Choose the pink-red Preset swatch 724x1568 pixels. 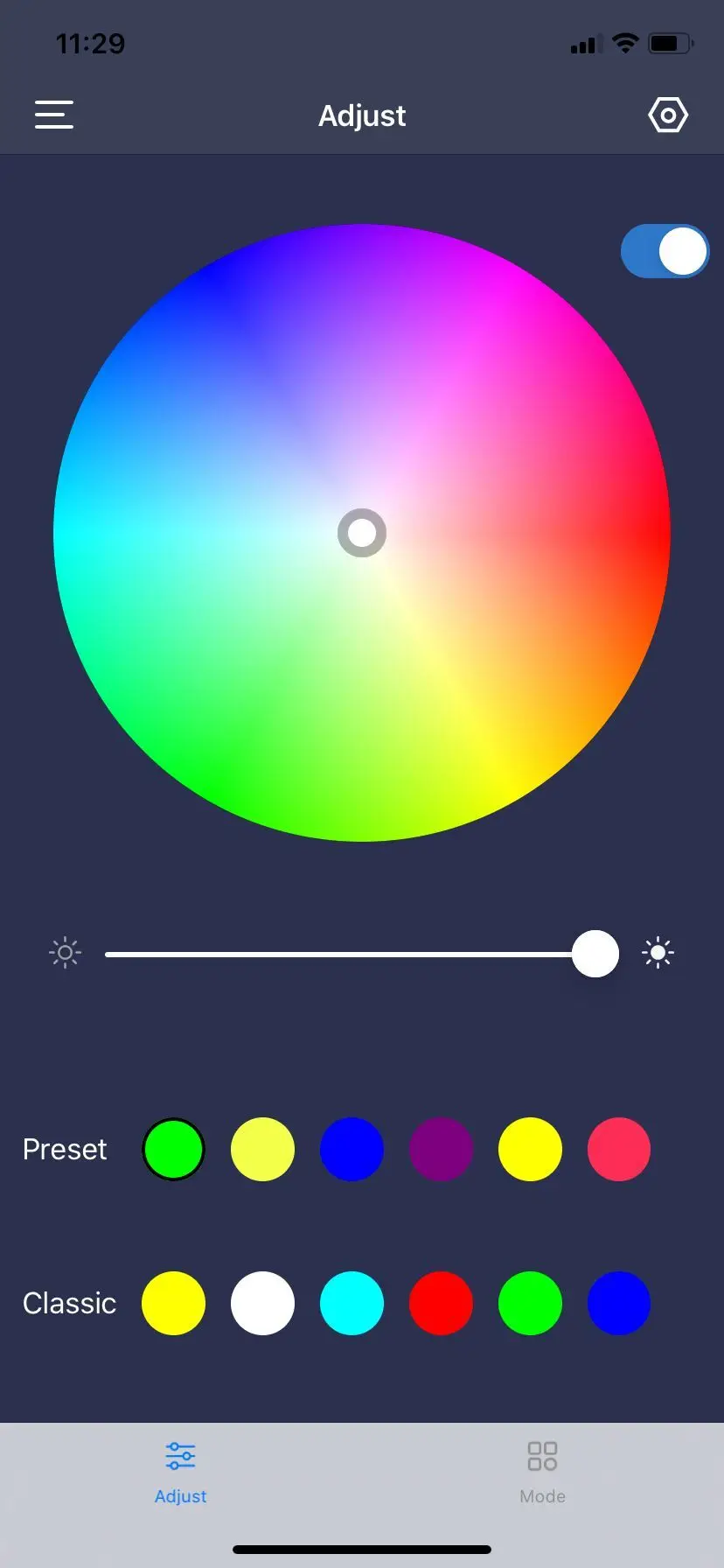point(619,1149)
